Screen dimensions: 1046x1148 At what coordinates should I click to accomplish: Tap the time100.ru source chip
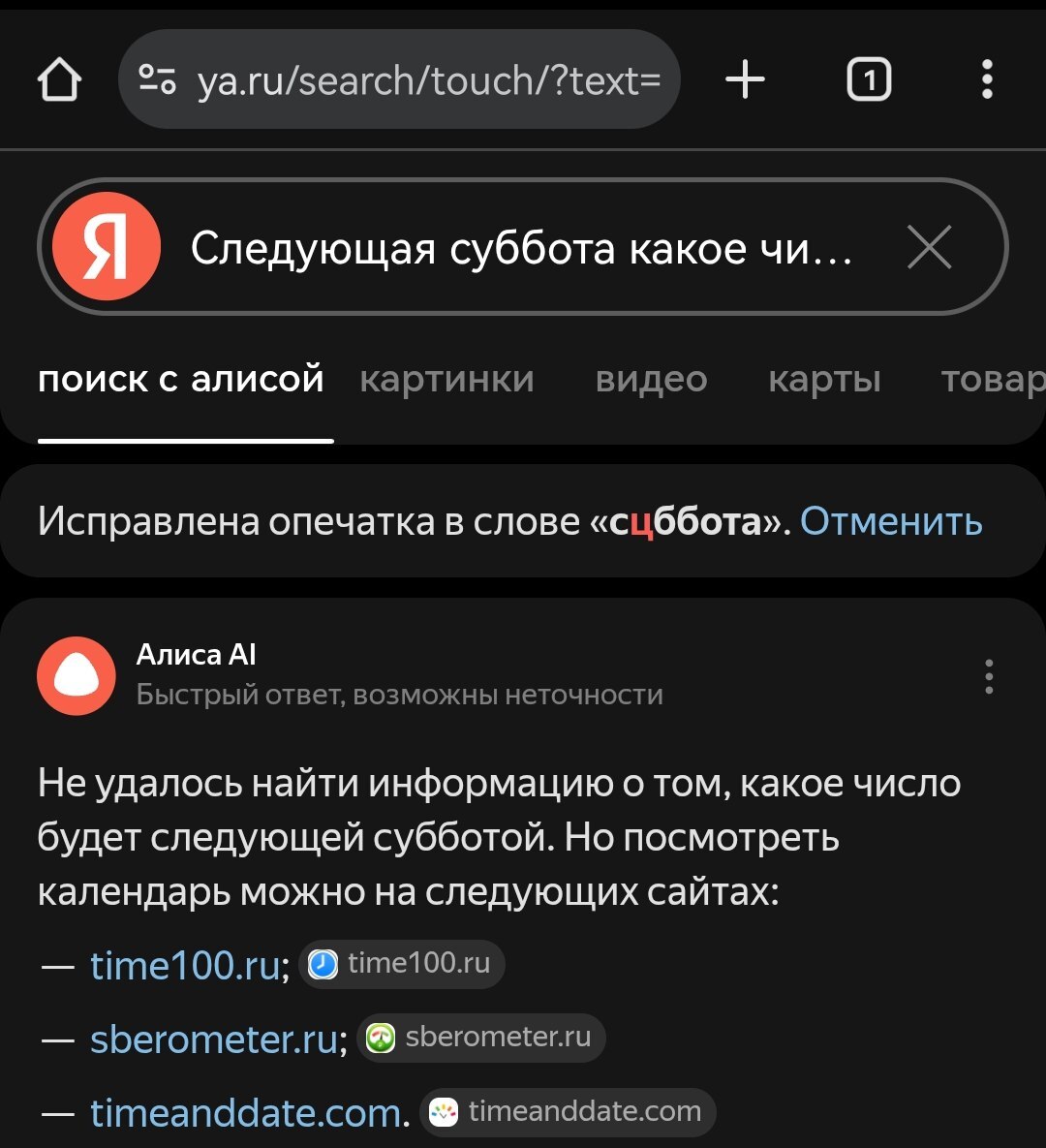(402, 964)
